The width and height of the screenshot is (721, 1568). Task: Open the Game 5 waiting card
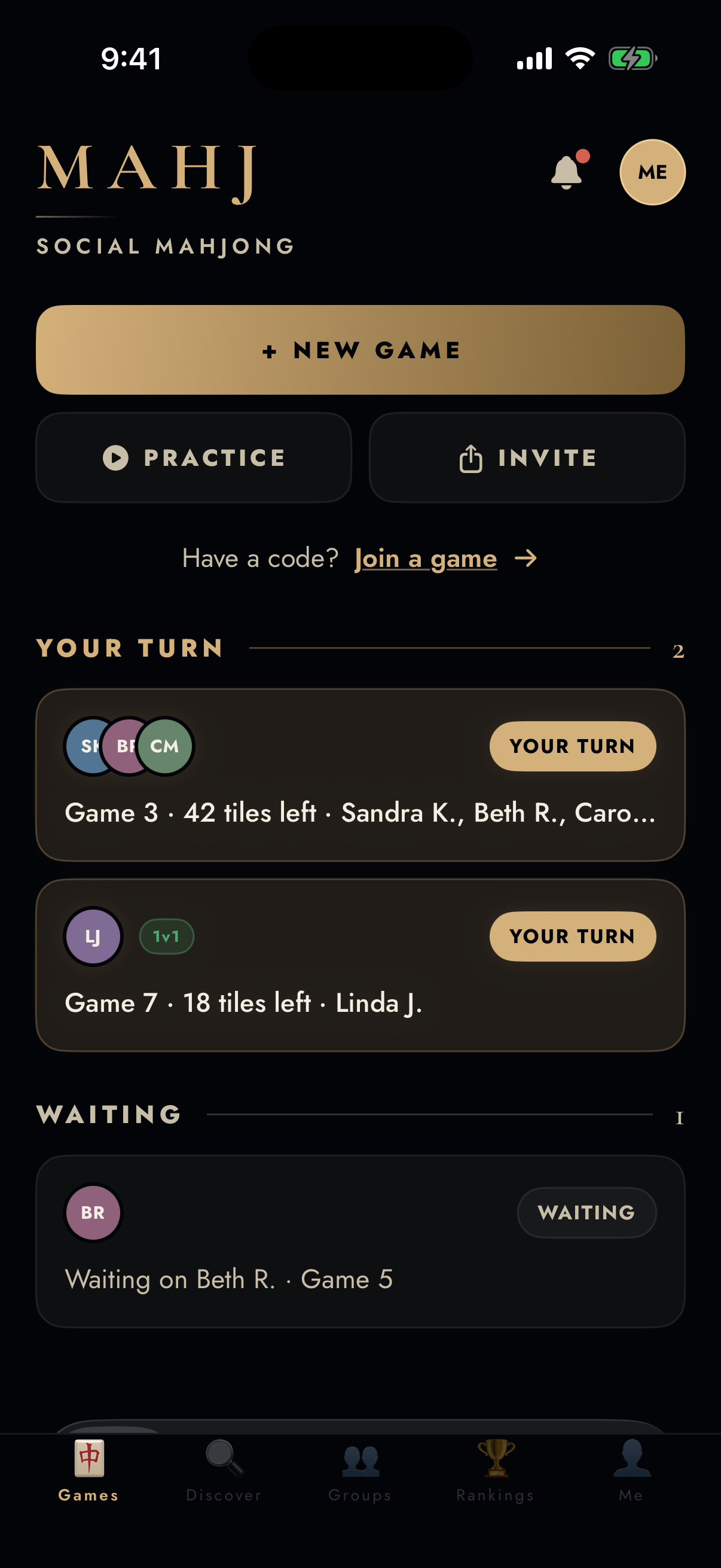click(x=360, y=1238)
